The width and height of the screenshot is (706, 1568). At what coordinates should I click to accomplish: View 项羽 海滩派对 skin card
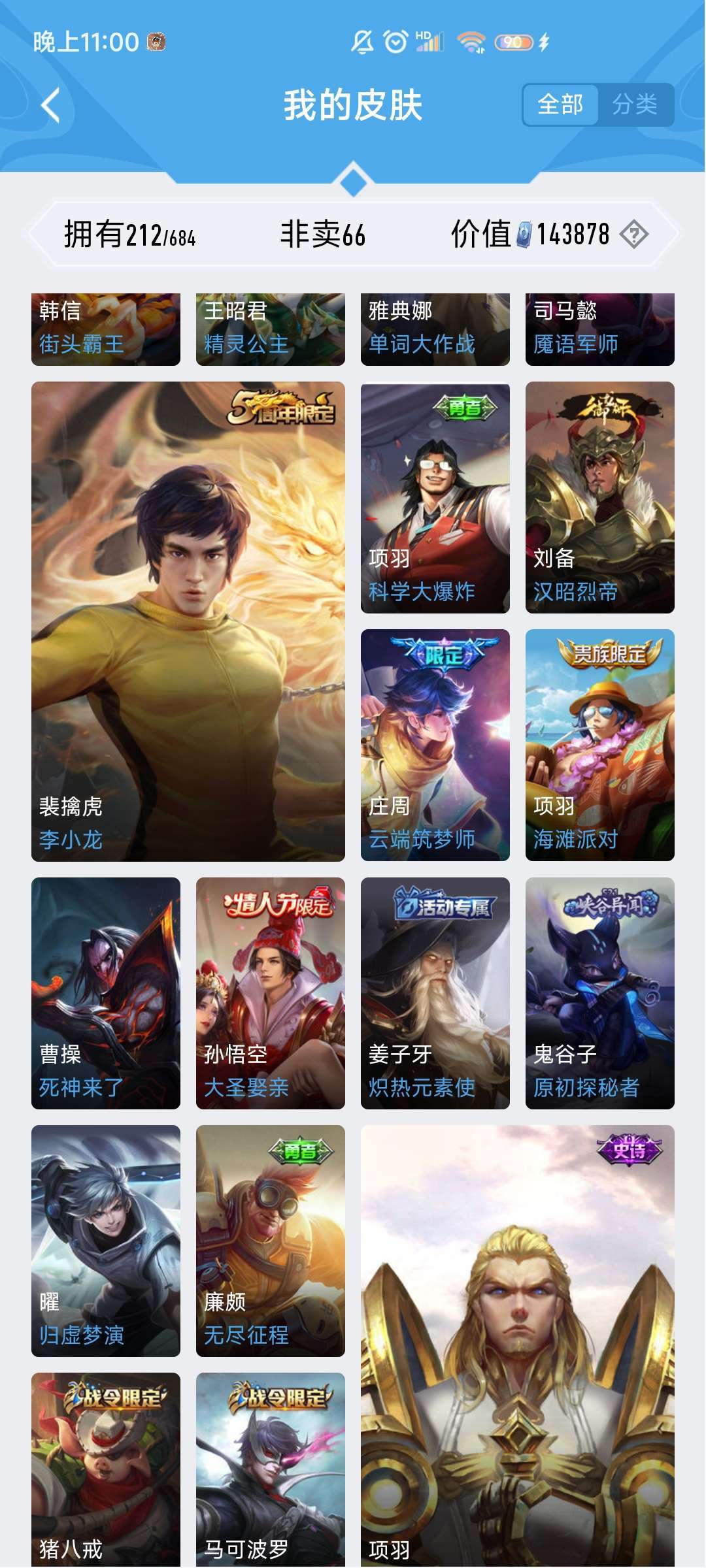click(x=599, y=745)
